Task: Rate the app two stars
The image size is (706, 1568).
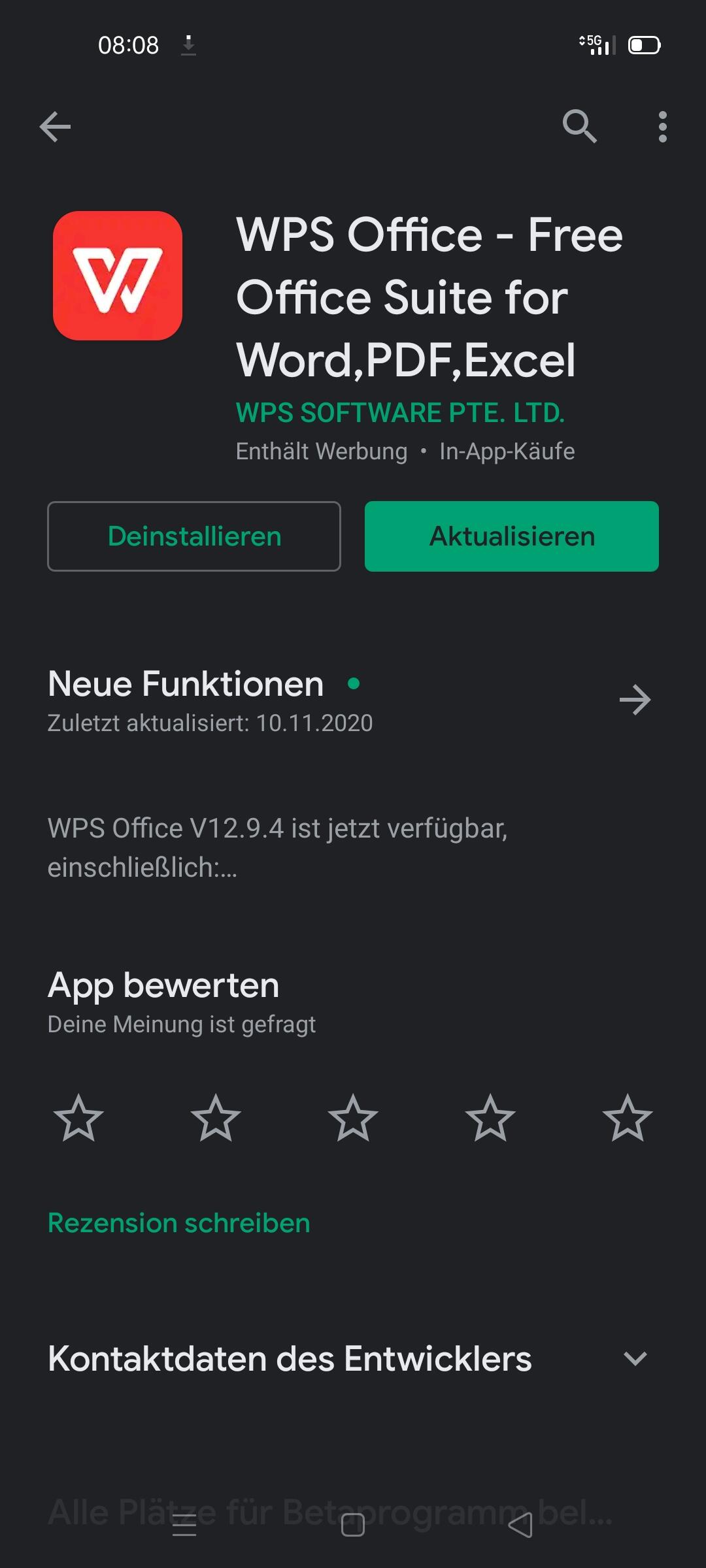Action: pyautogui.click(x=216, y=1118)
